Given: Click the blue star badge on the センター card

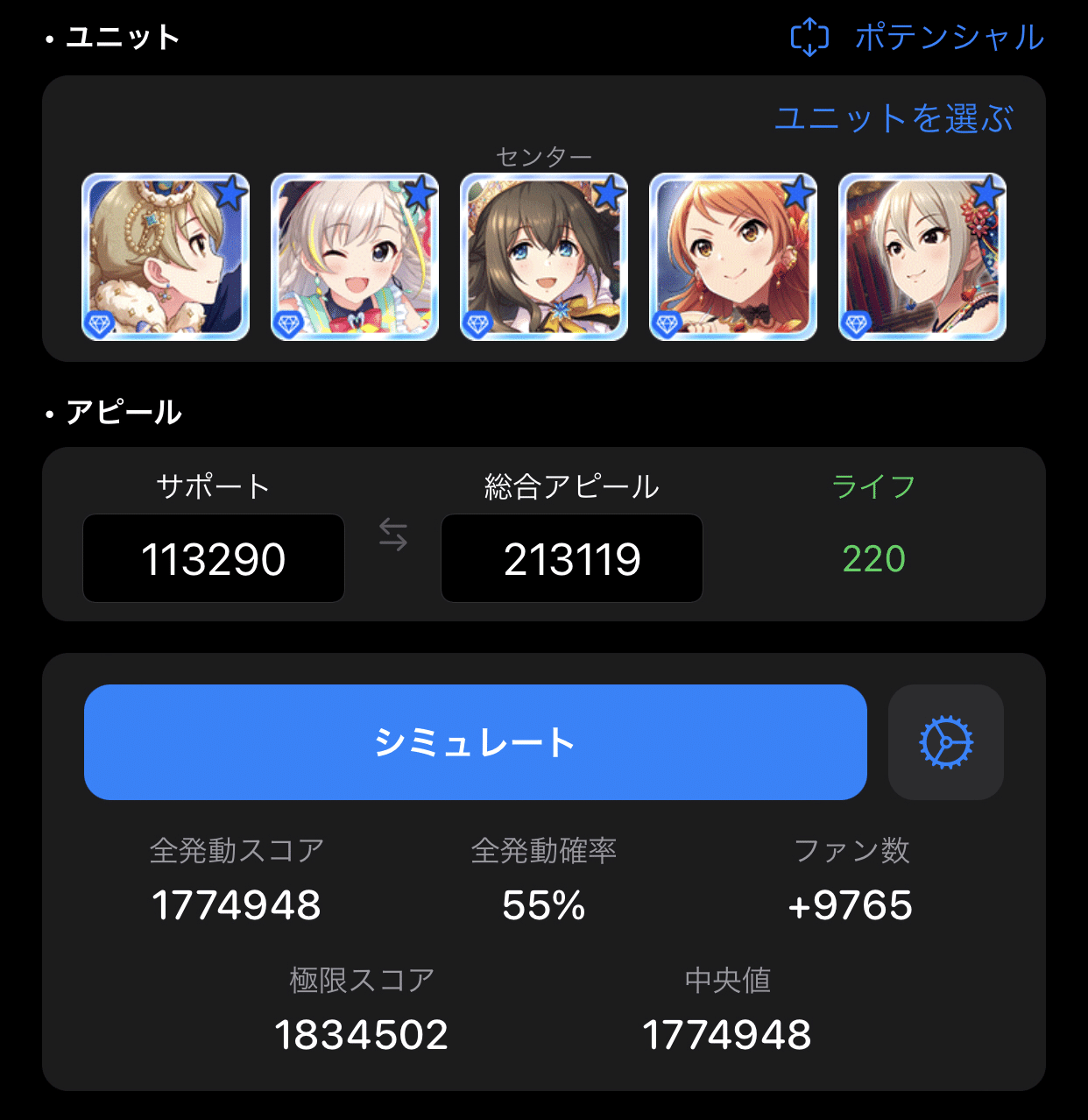Looking at the screenshot, I should click(609, 193).
